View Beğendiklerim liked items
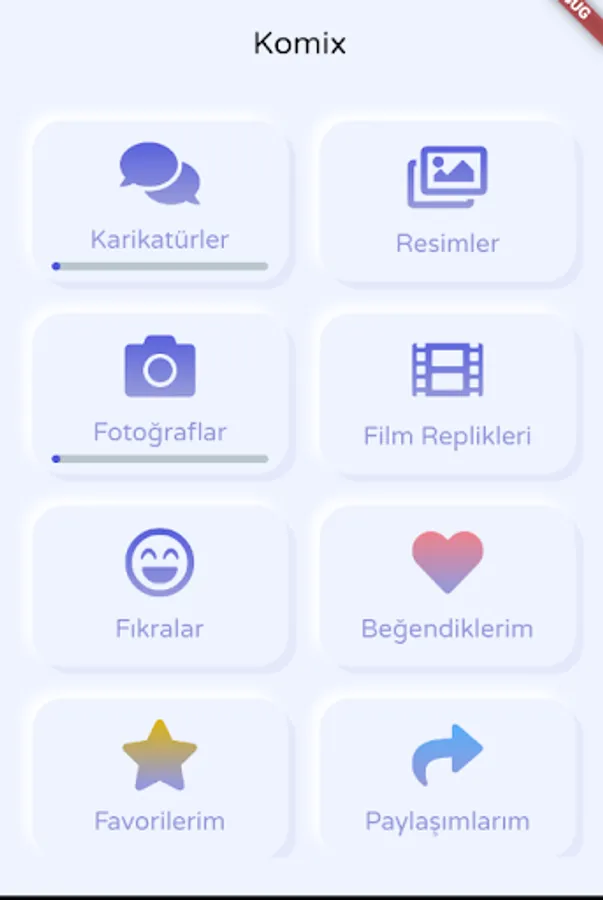The width and height of the screenshot is (603, 900). click(448, 587)
